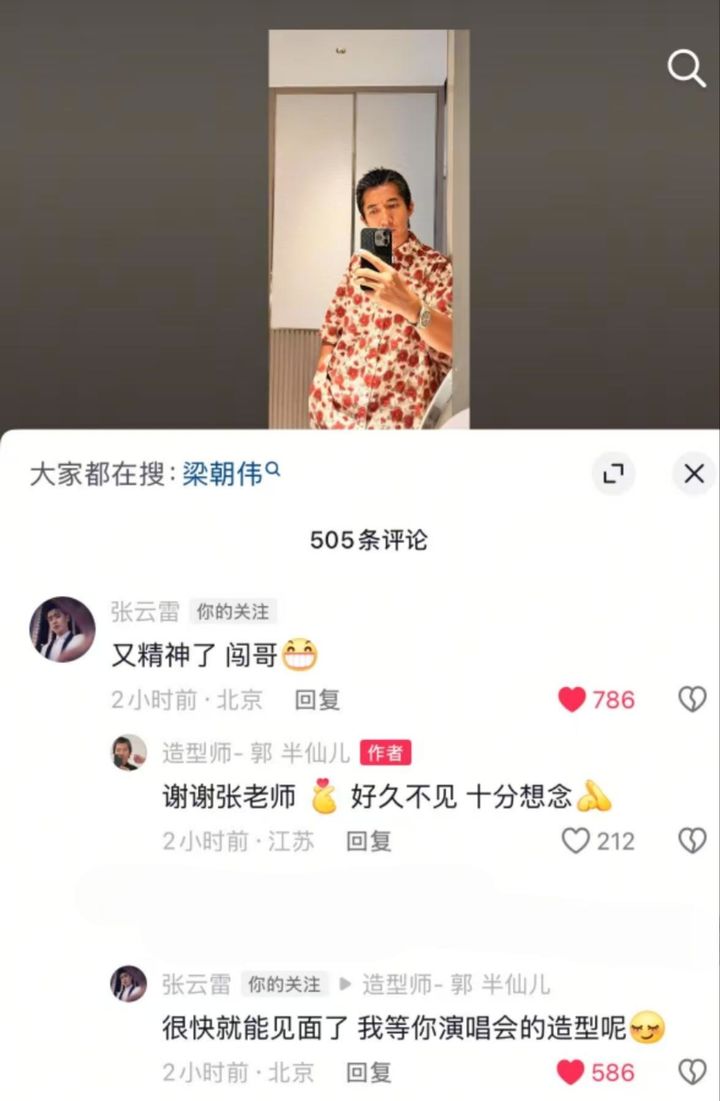Screen dimensions: 720x1101
Task: Expand the comments panel to full screen
Action: click(613, 473)
